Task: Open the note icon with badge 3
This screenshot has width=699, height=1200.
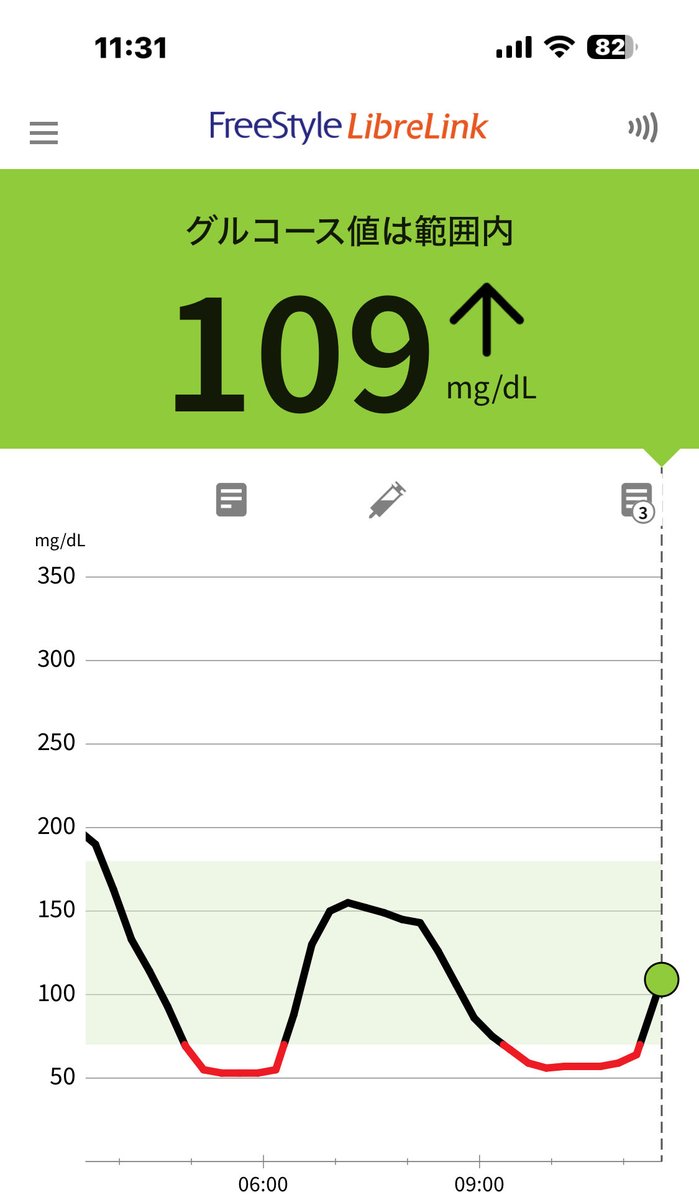Action: (x=637, y=501)
